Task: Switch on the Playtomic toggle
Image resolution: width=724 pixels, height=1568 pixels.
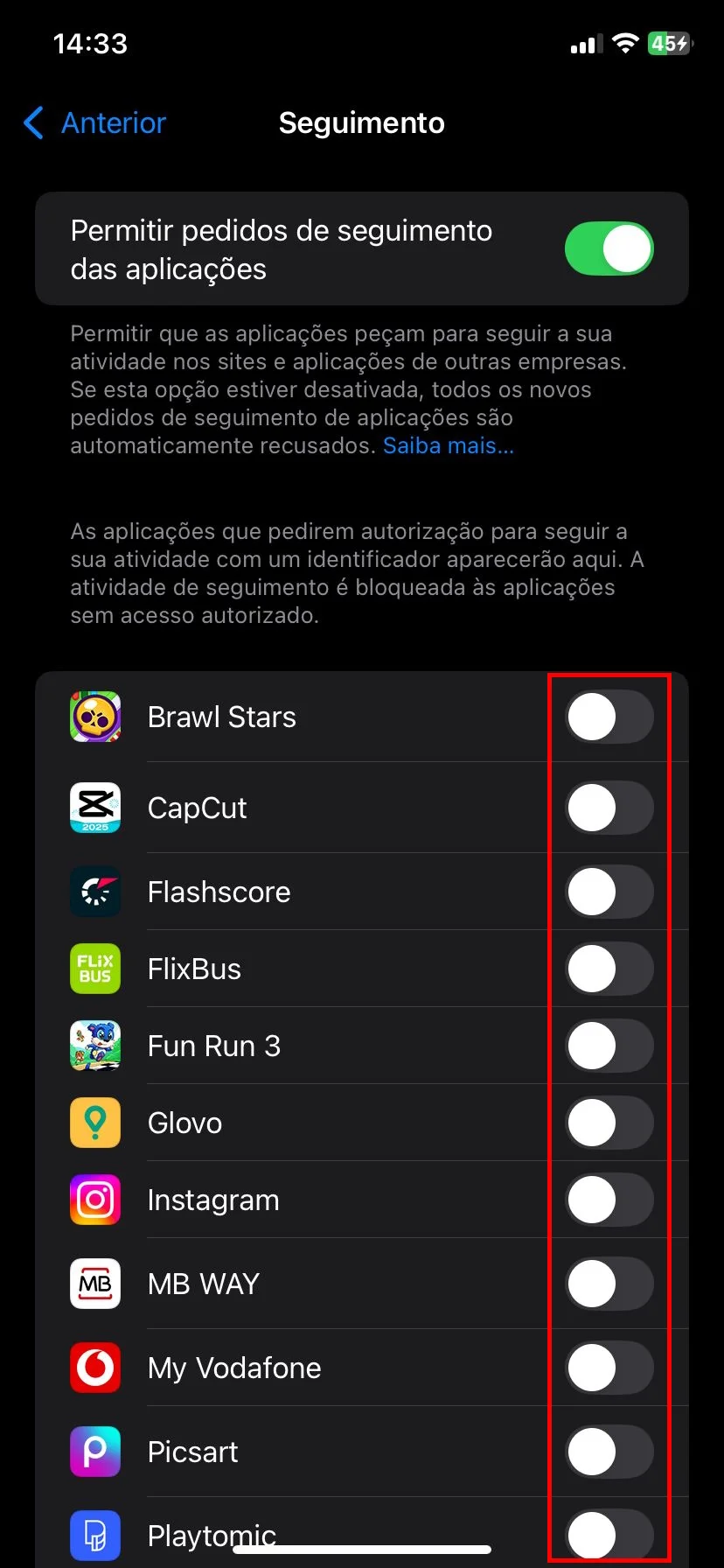Action: [x=609, y=1536]
